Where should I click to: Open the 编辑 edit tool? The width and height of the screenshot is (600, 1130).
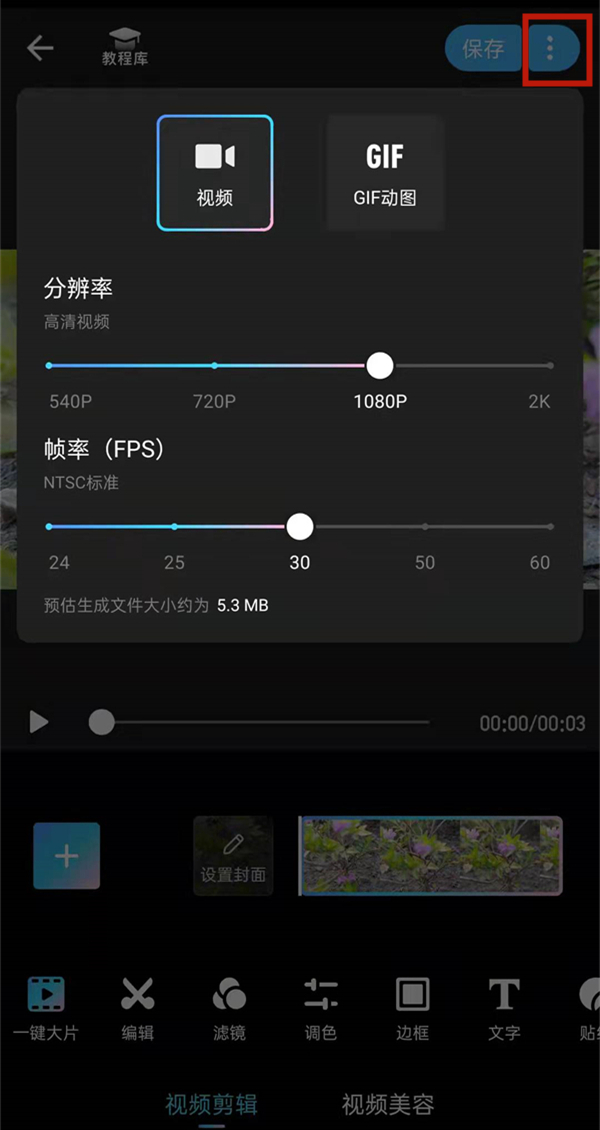(137, 1006)
